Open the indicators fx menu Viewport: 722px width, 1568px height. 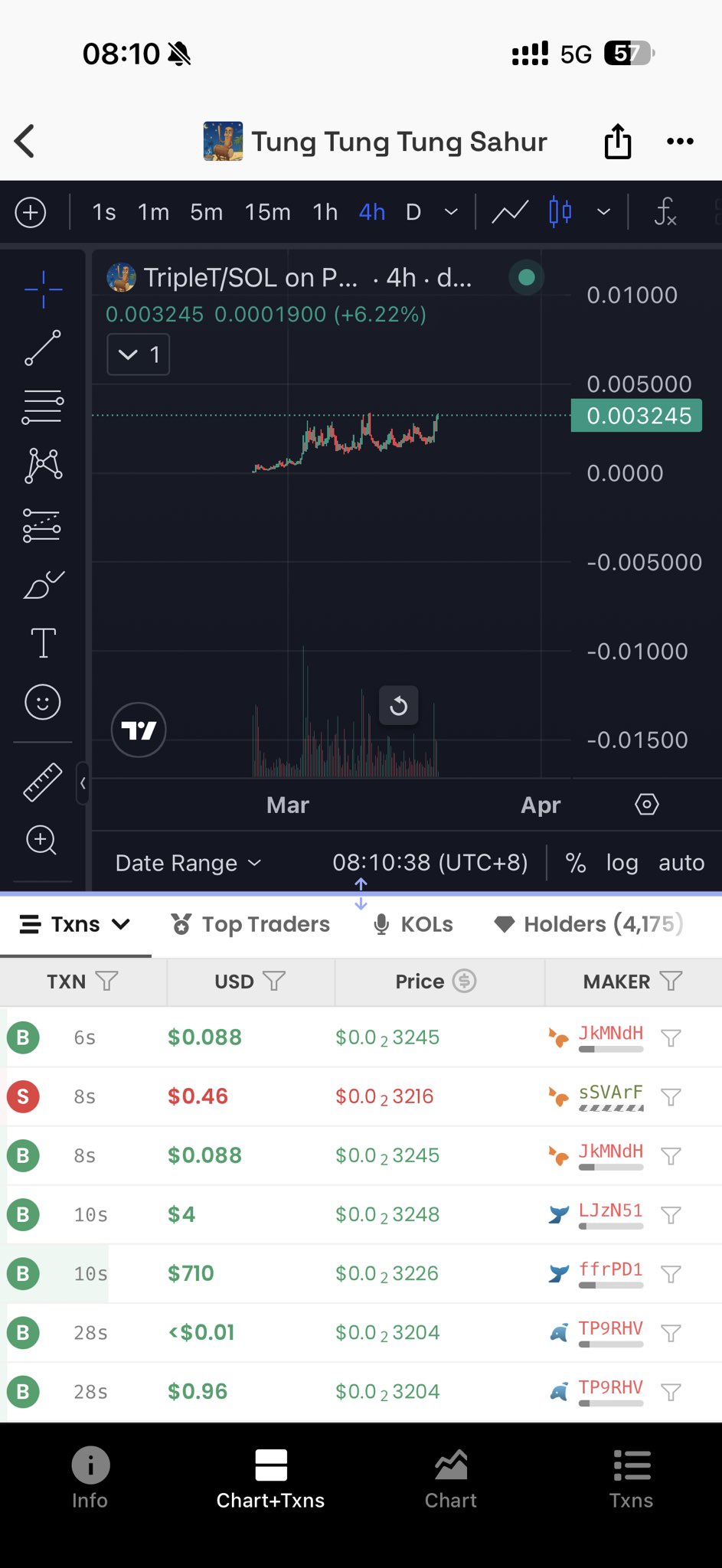665,212
